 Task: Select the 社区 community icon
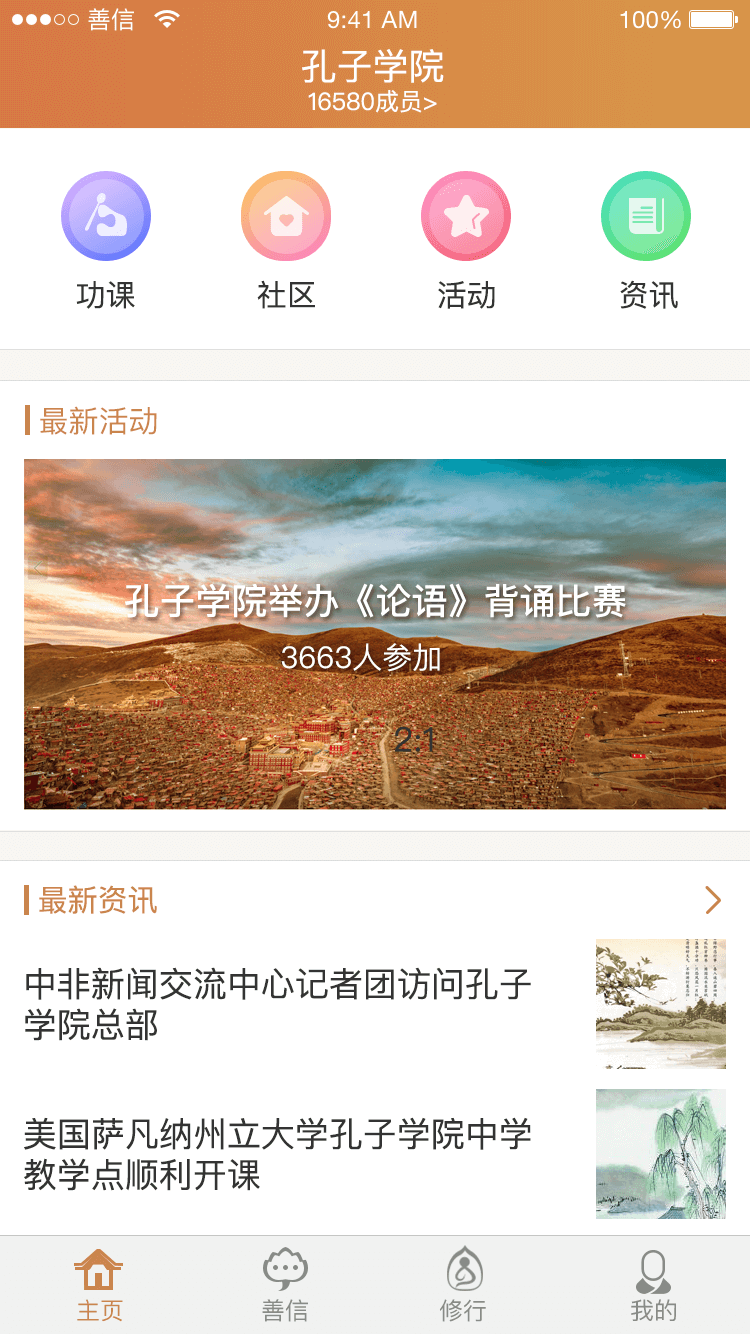click(x=285, y=216)
